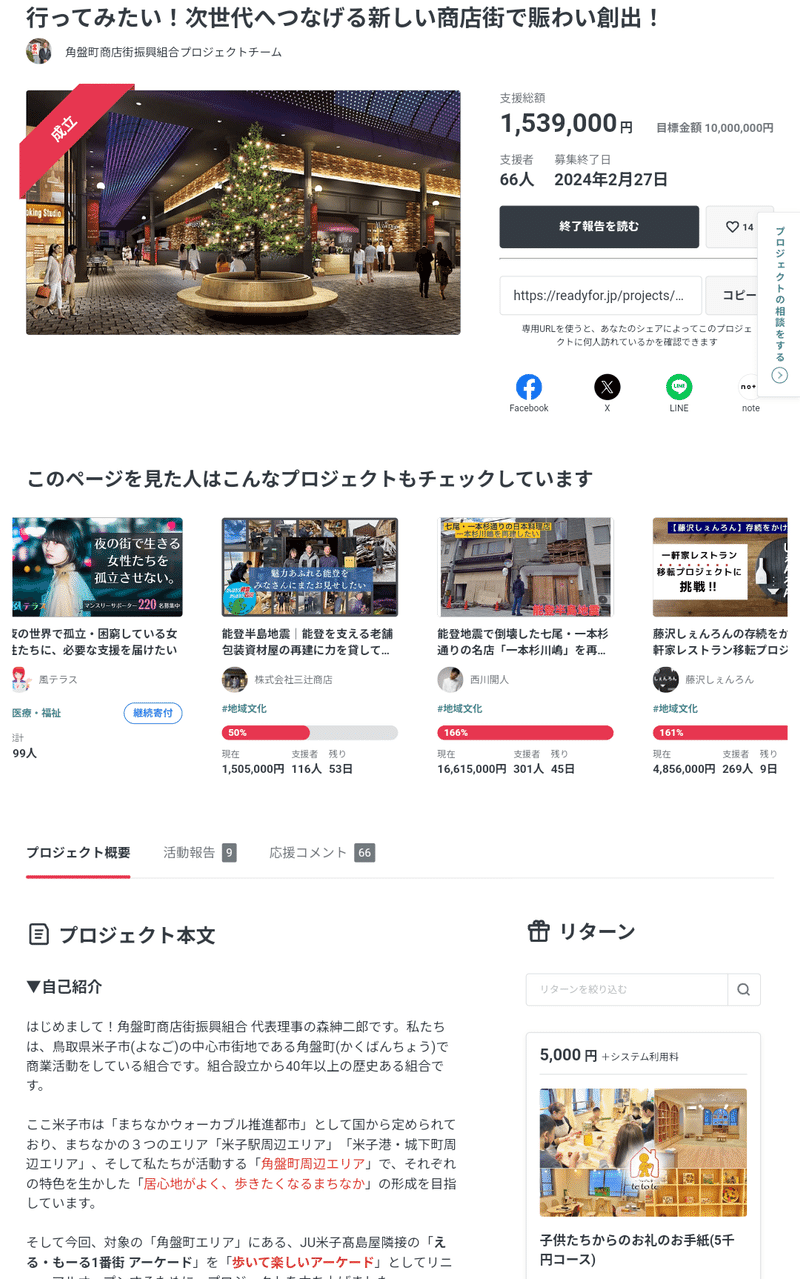Image resolution: width=800 pixels, height=1279 pixels.
Task: Share the project via note
Action: pos(750,385)
